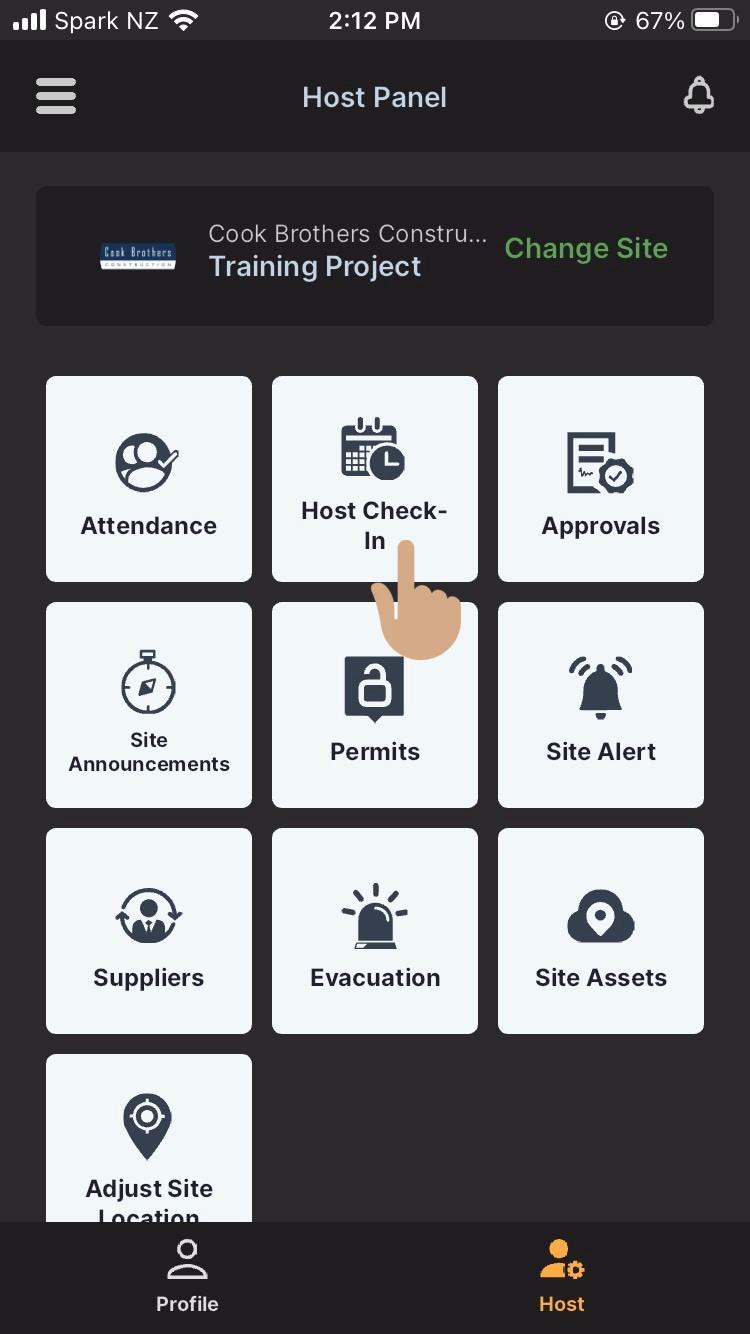Open the Suppliers tile
The height and width of the screenshot is (1334, 750).
click(x=149, y=931)
